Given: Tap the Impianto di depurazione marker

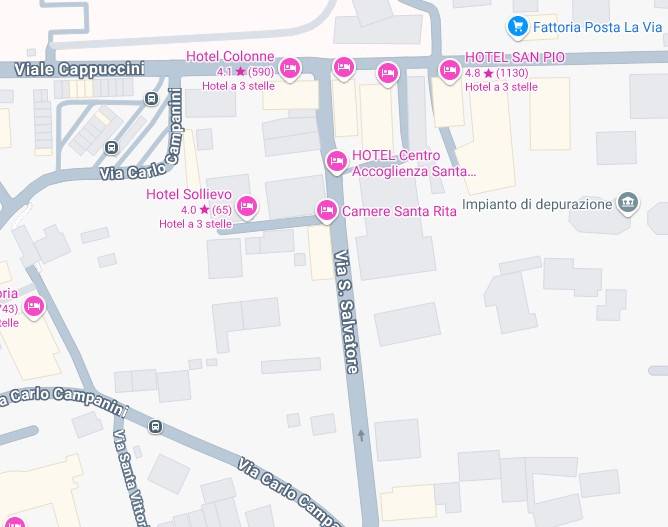Looking at the screenshot, I should pos(627,203).
